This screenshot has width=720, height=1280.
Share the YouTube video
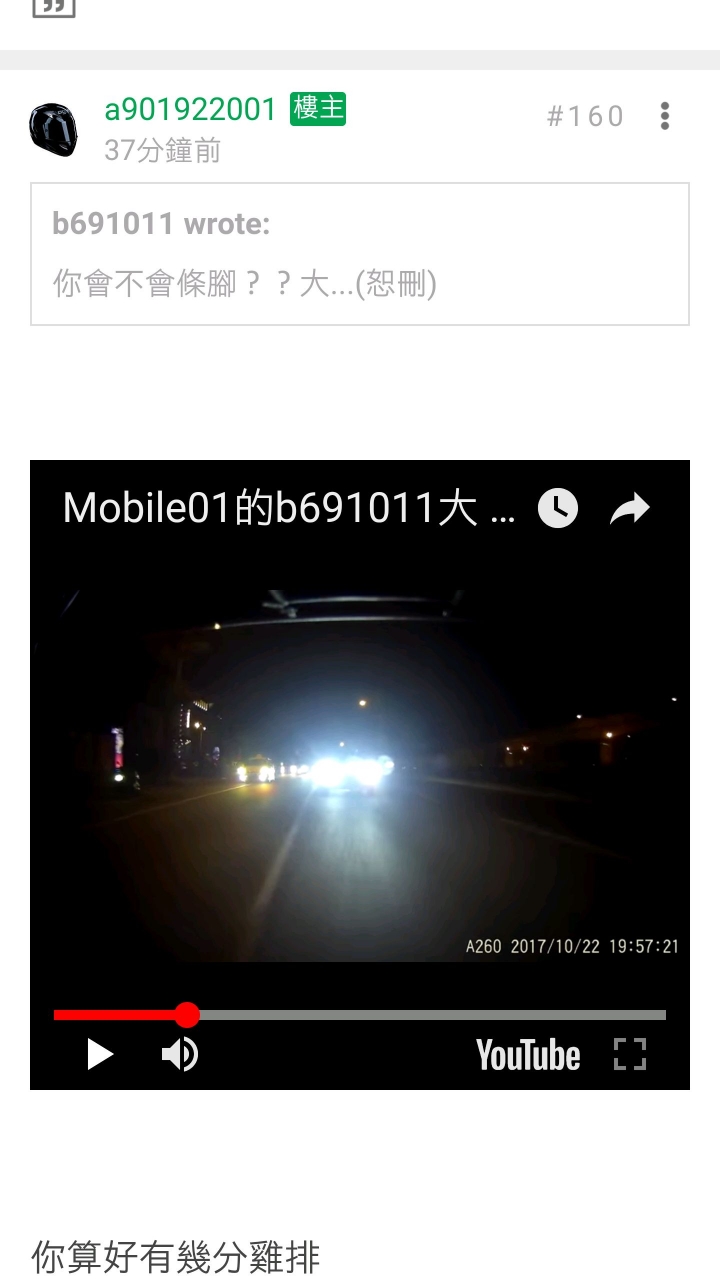pyautogui.click(x=630, y=508)
